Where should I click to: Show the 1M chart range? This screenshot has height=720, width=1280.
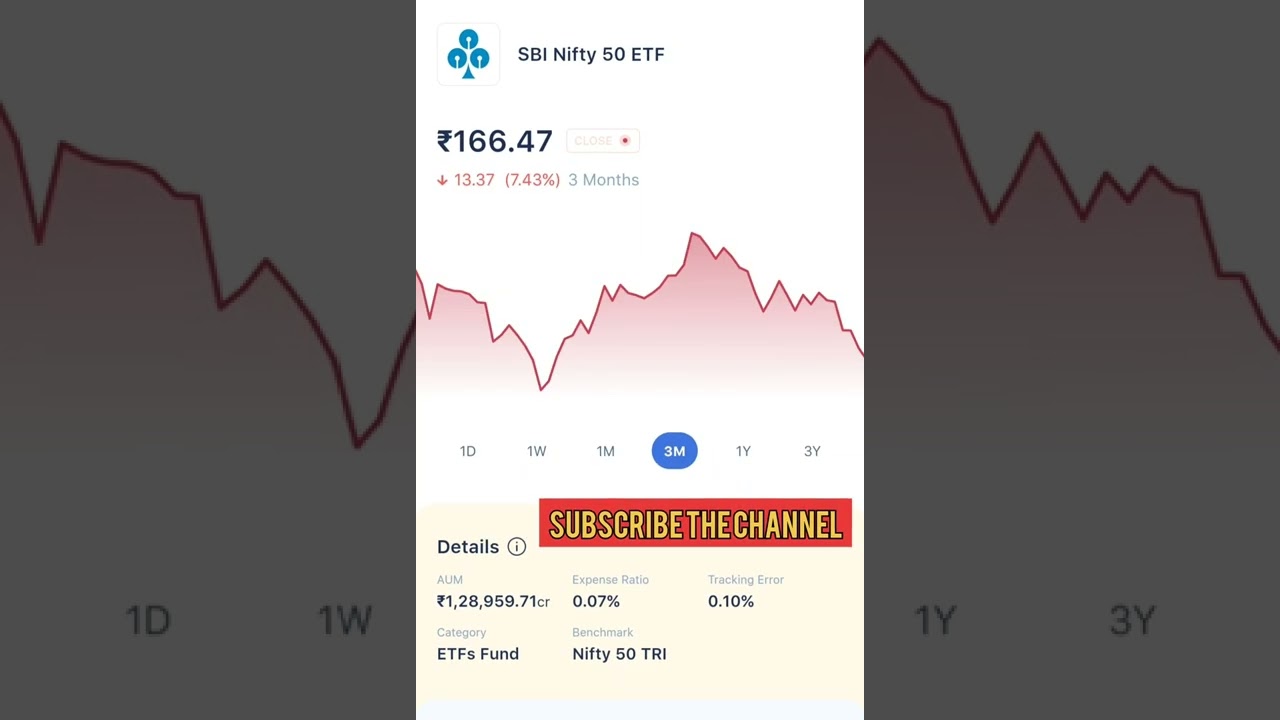tap(605, 451)
